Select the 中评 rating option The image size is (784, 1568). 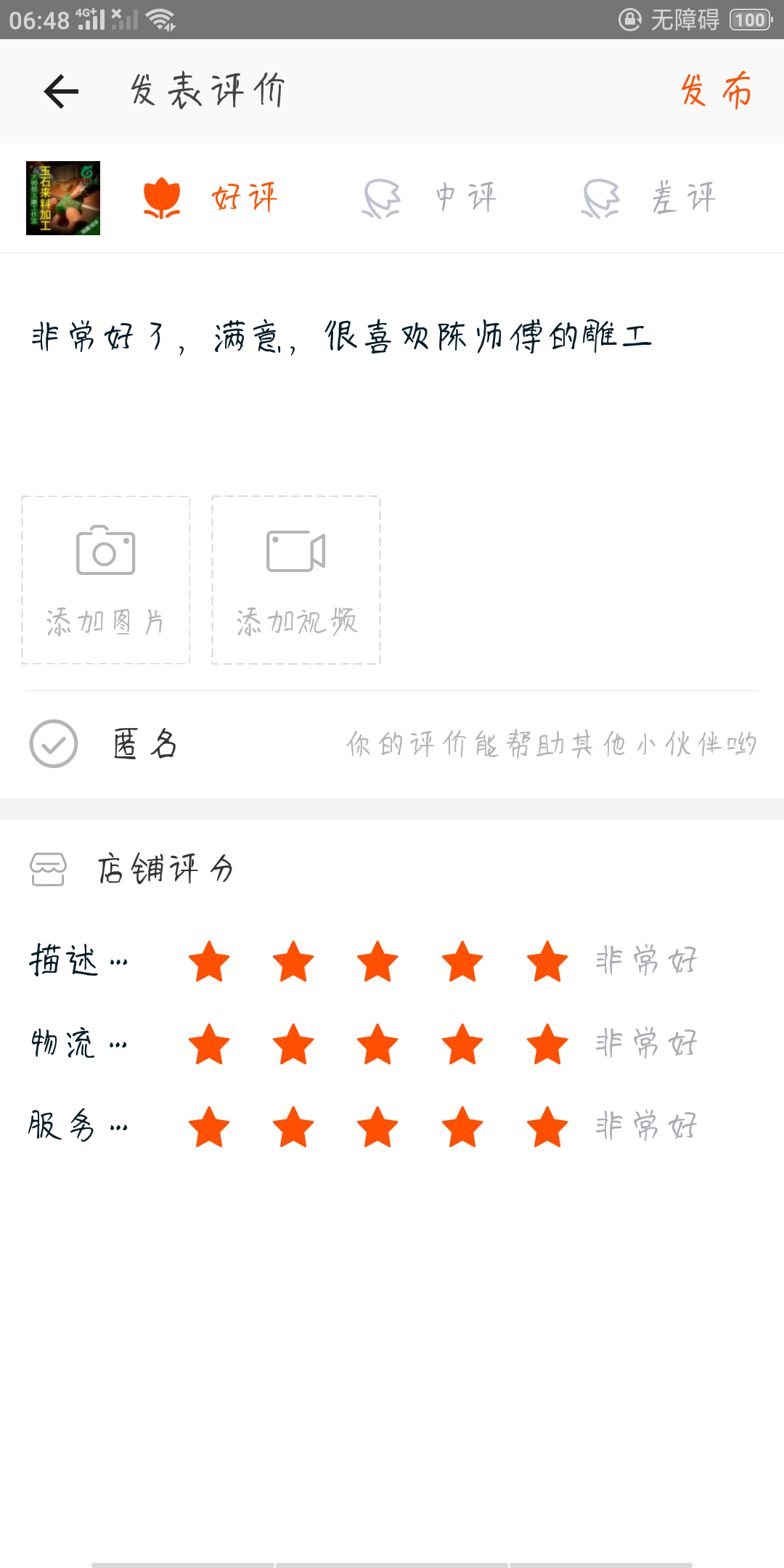pos(430,197)
